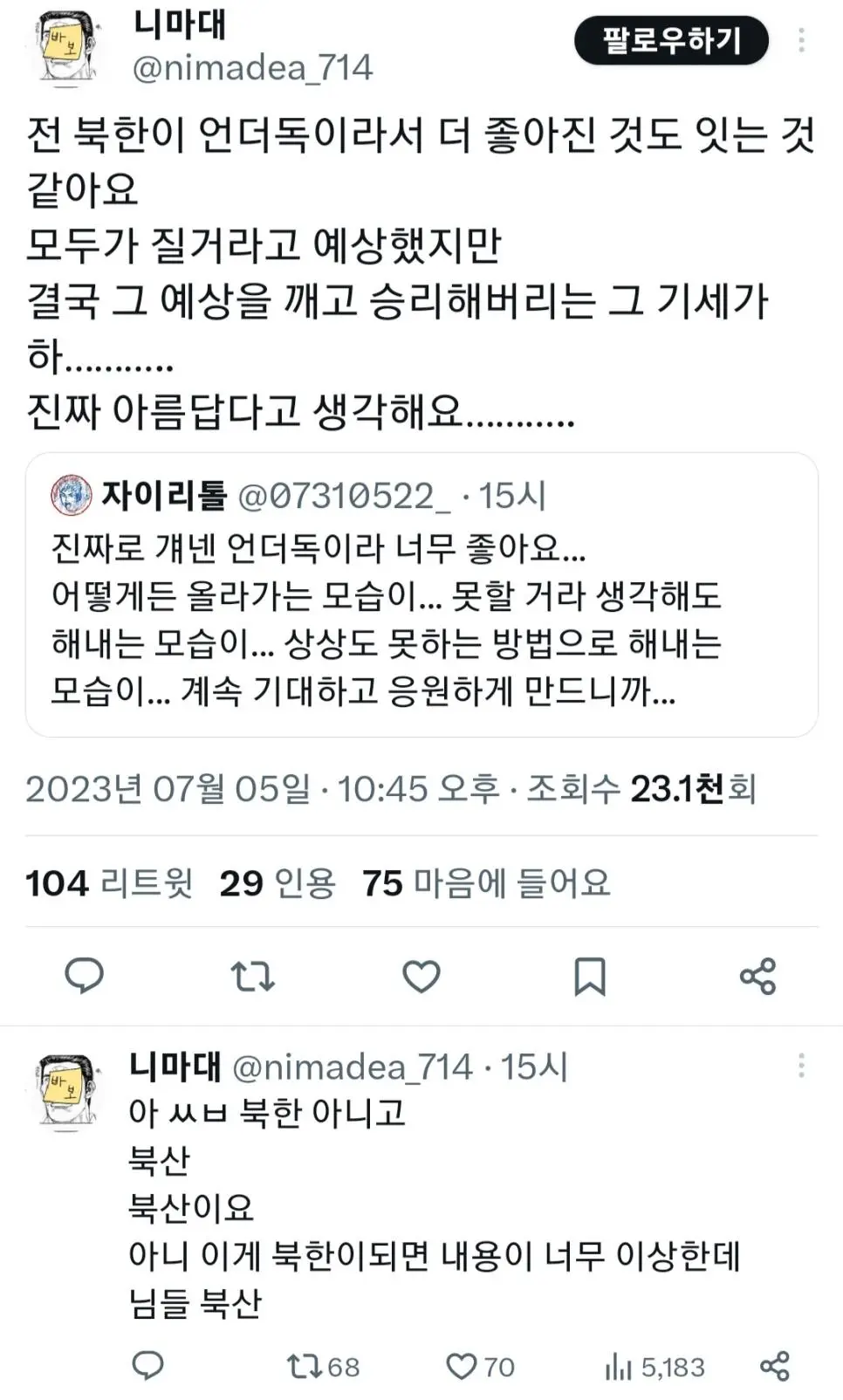This screenshot has width=843, height=1400.
Task: Like the reply with 70 likes
Action: 479,1366
